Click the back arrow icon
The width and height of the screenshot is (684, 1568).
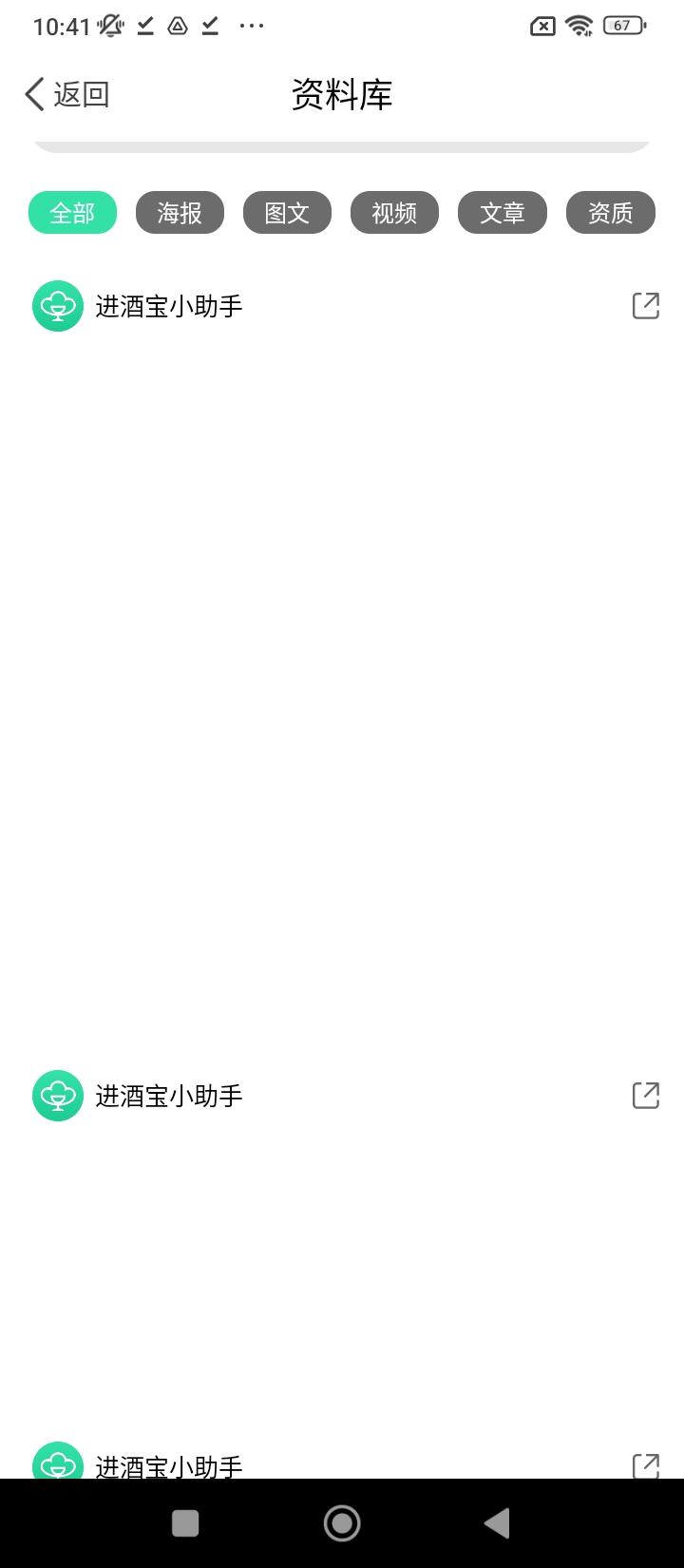[x=31, y=93]
